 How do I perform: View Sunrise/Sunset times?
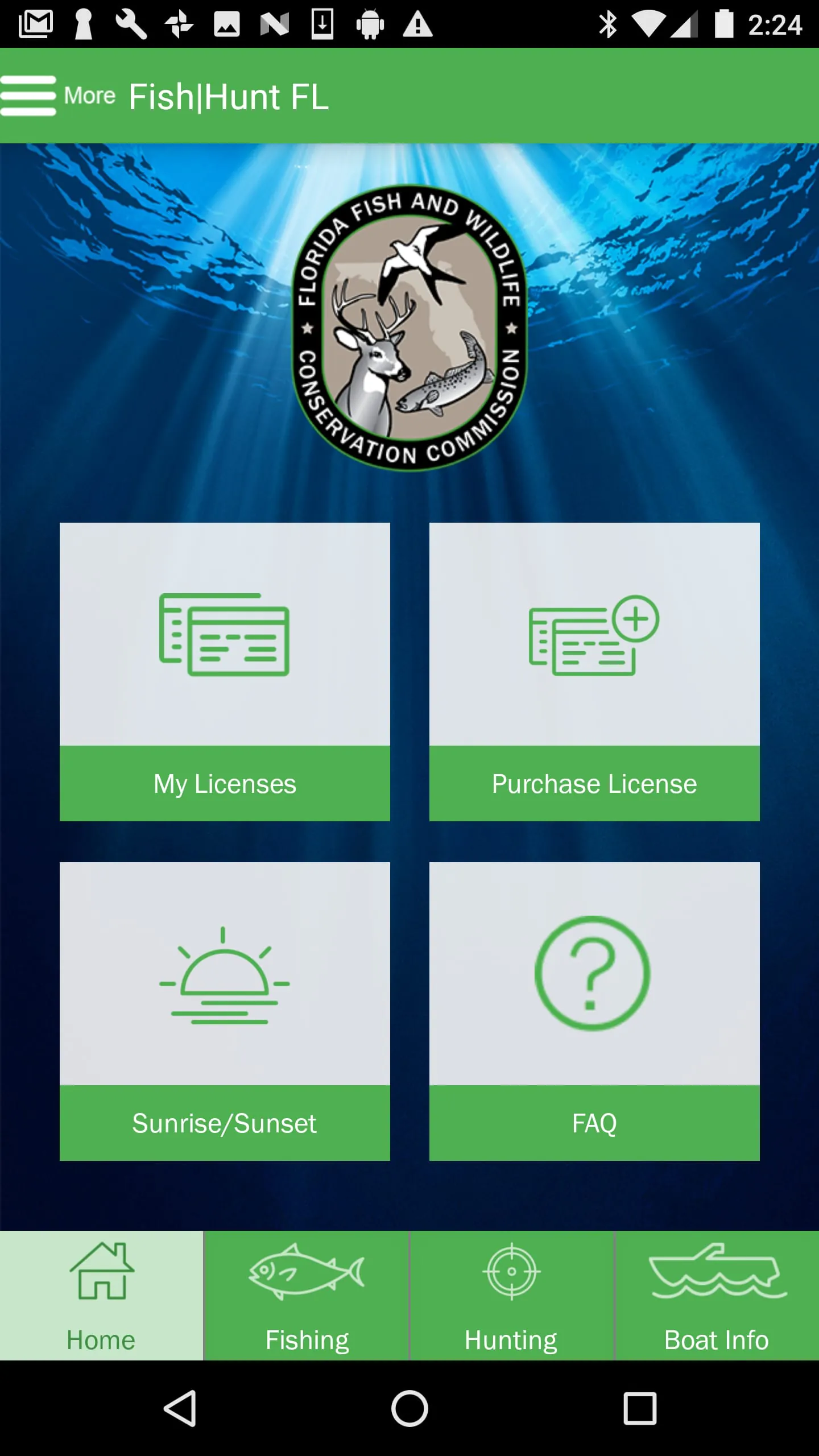[x=225, y=1011]
